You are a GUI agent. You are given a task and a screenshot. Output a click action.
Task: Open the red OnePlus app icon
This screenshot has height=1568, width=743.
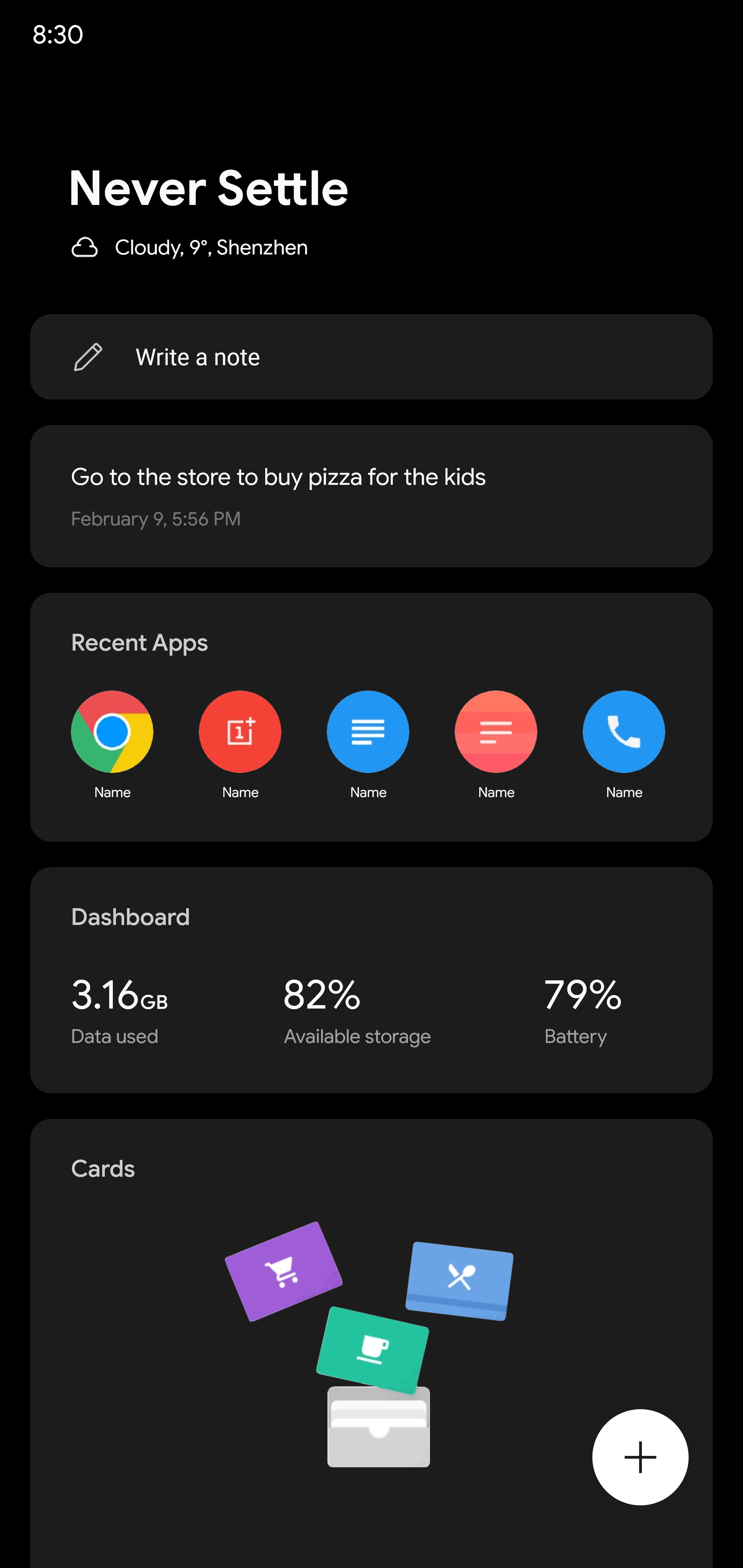(240, 732)
